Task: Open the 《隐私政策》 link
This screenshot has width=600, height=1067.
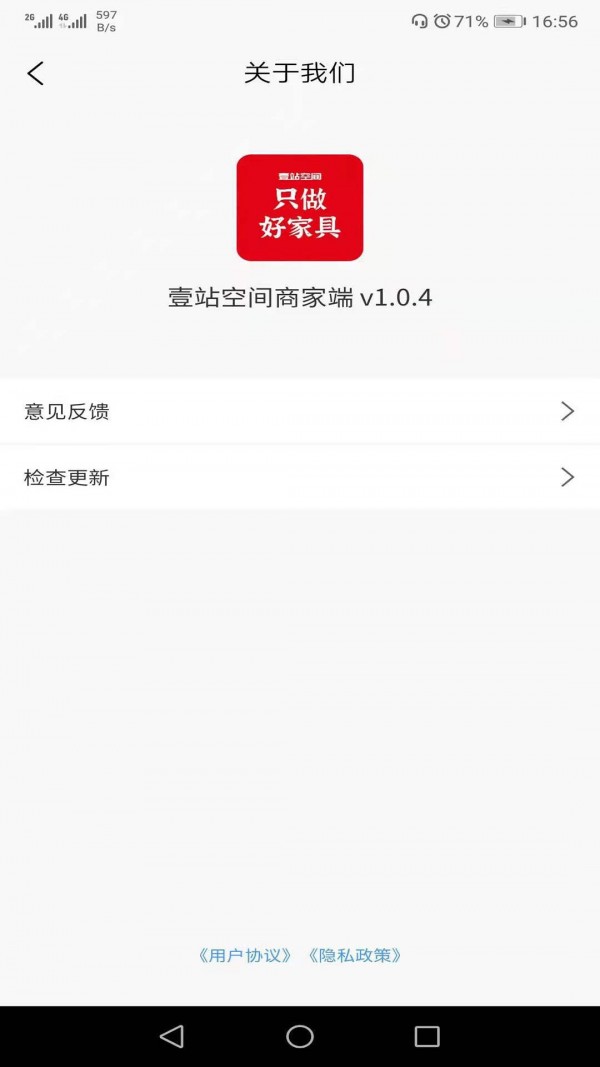Action: pos(355,955)
